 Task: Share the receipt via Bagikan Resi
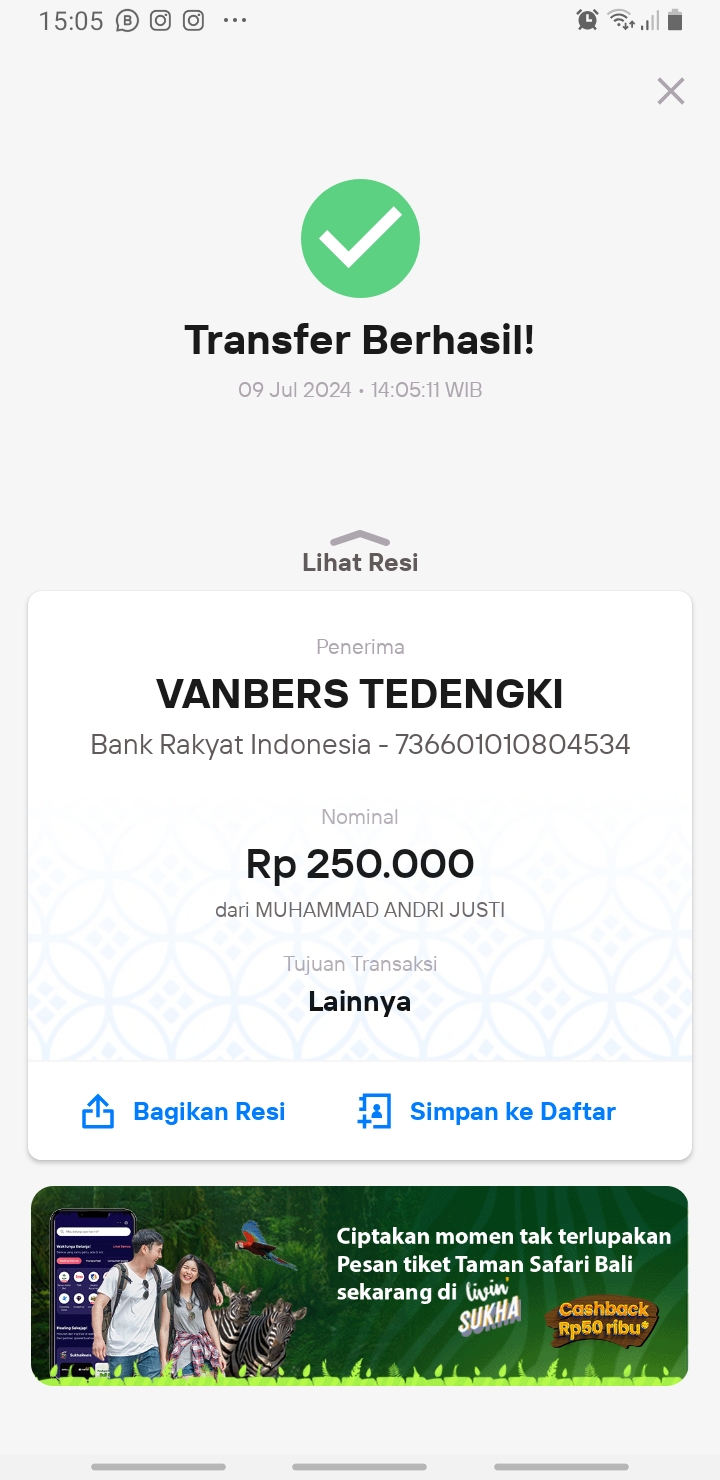click(183, 1111)
